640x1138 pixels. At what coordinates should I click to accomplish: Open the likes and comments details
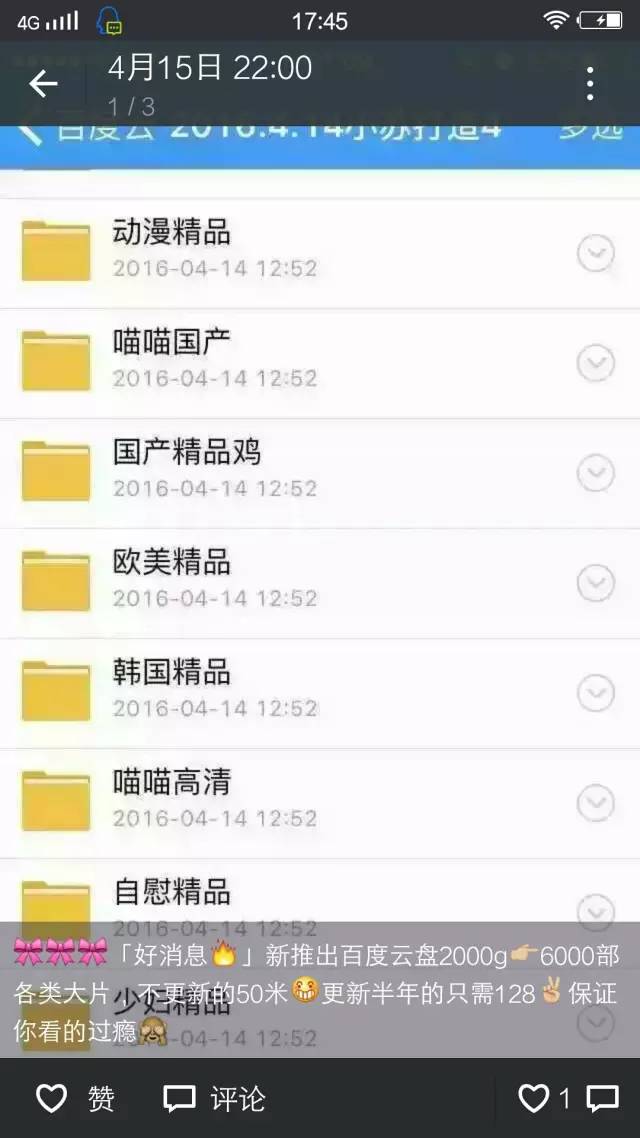568,1099
